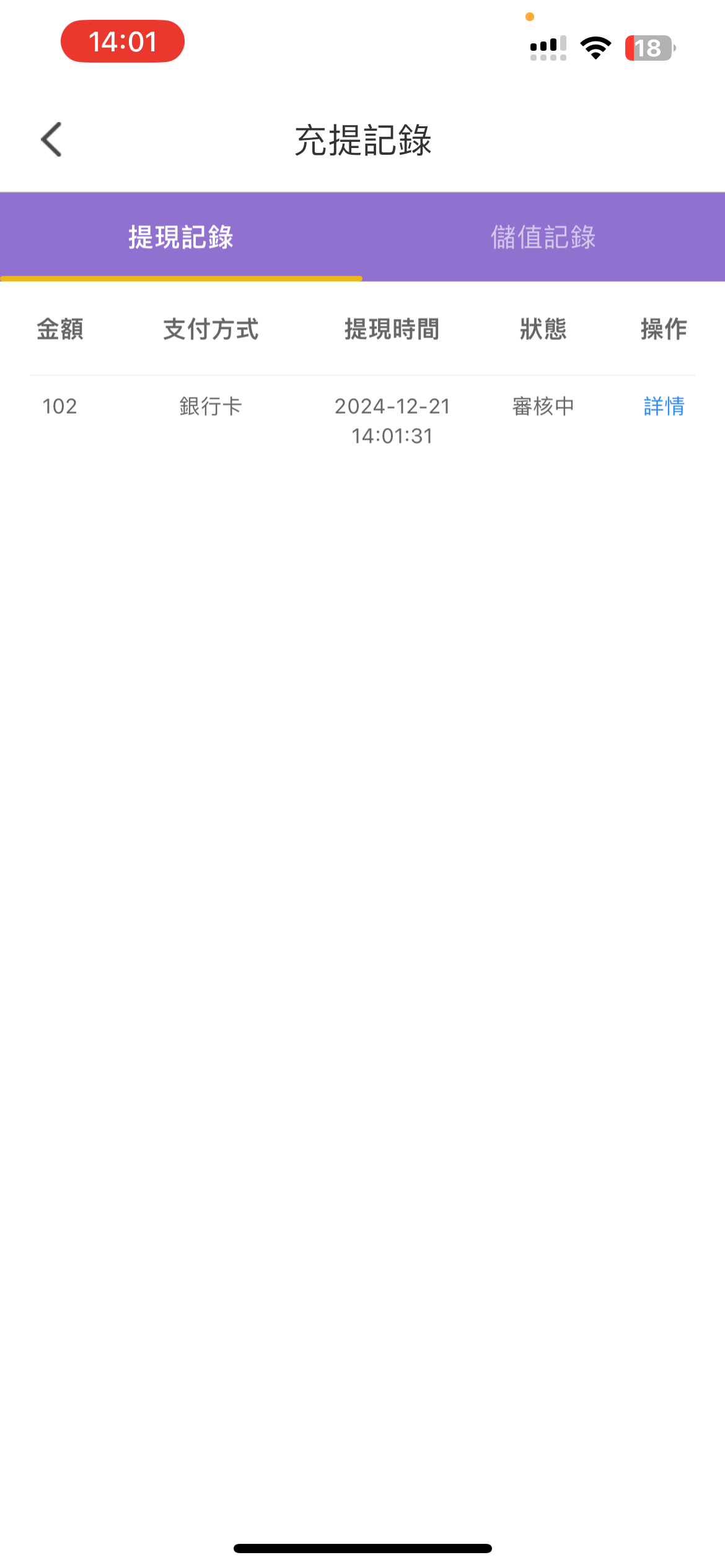
Task: Go back using the back arrow
Action: [51, 139]
